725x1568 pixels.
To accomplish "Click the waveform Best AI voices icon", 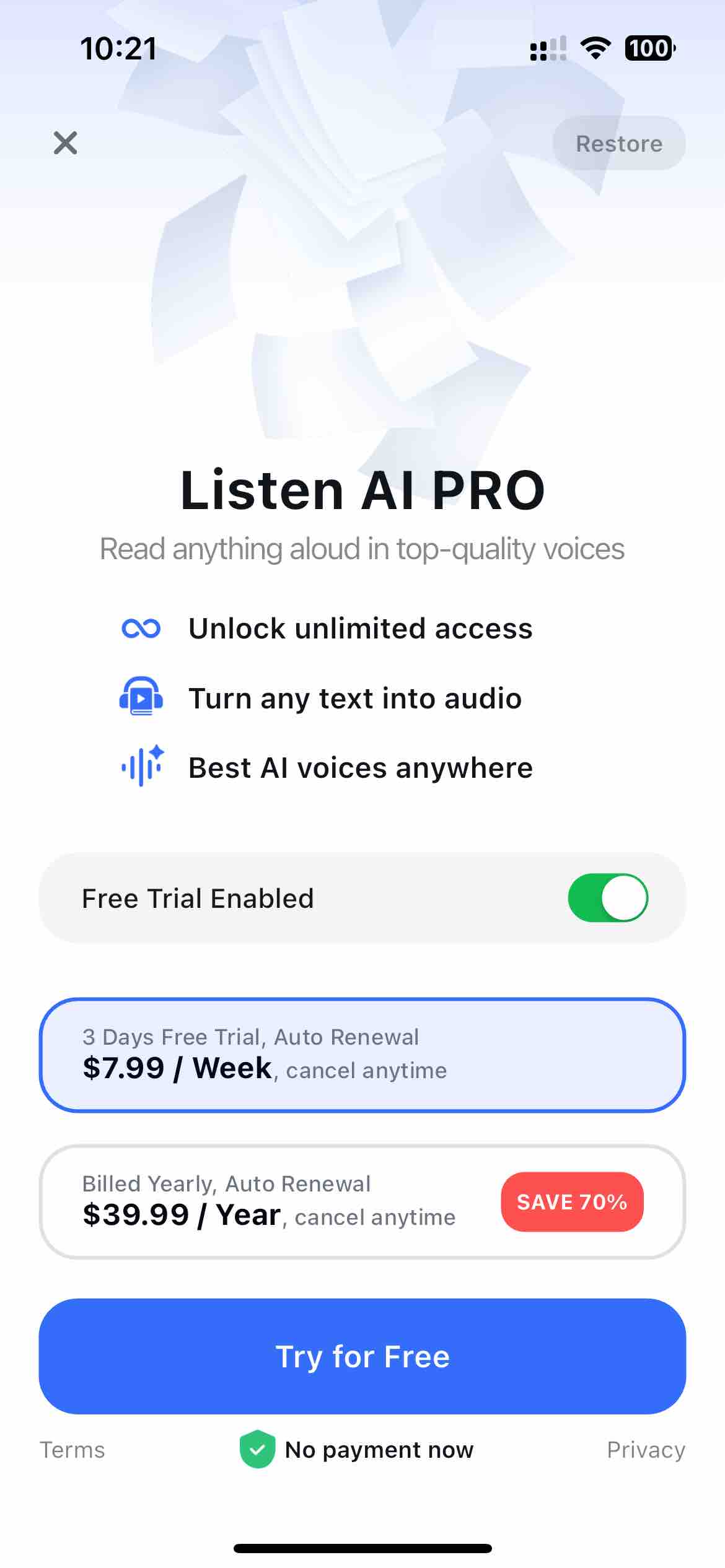I will (141, 767).
